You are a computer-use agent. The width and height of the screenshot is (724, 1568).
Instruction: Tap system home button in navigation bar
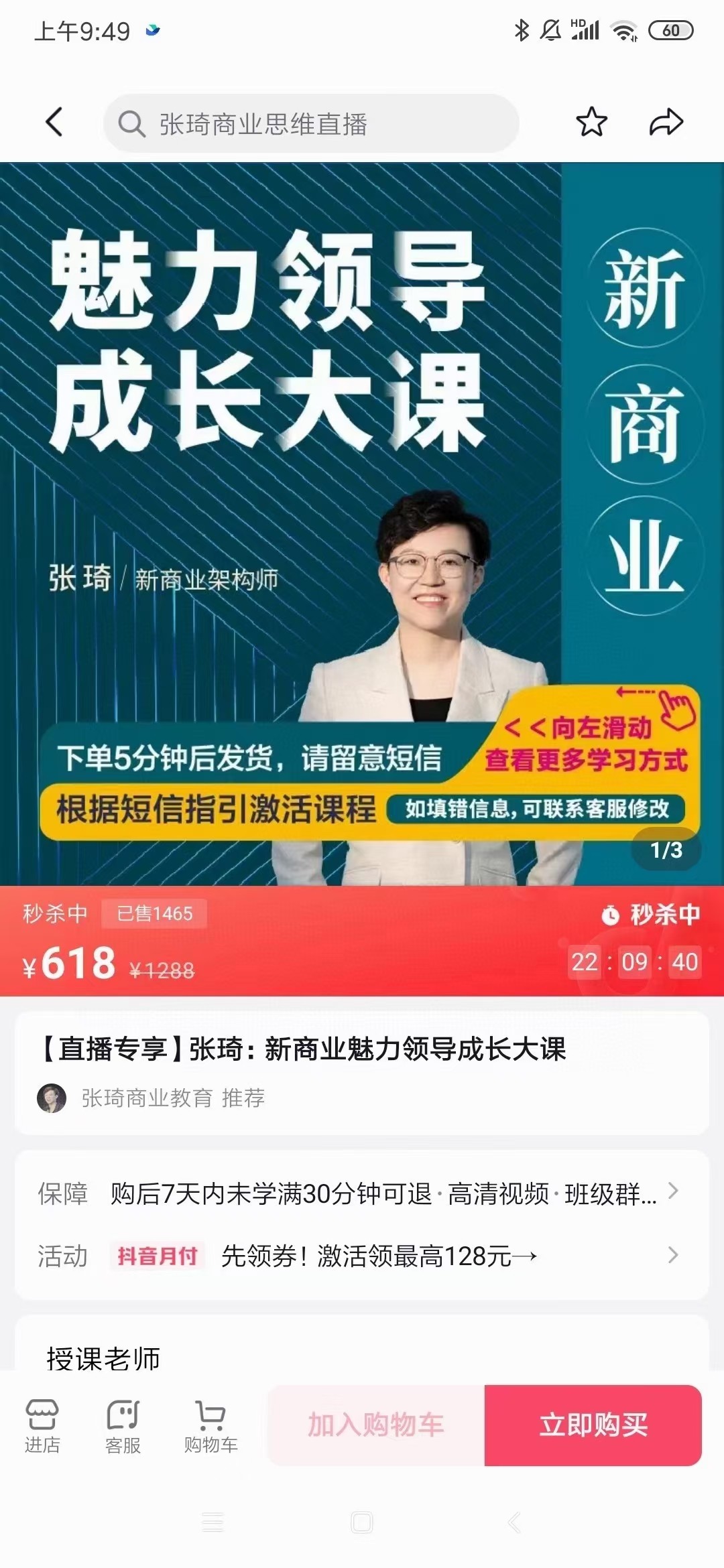[362, 1522]
